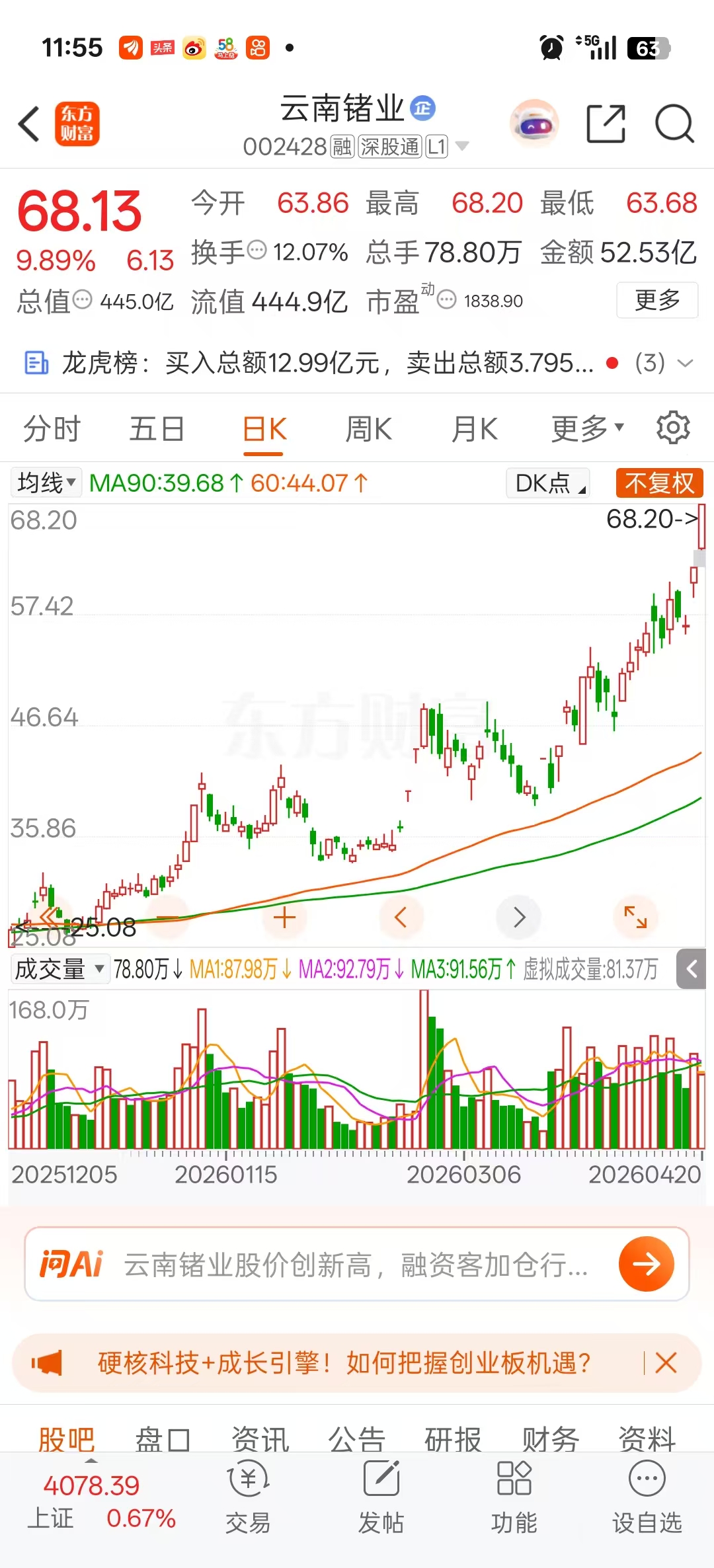Open the search magnifier icon

tap(674, 124)
